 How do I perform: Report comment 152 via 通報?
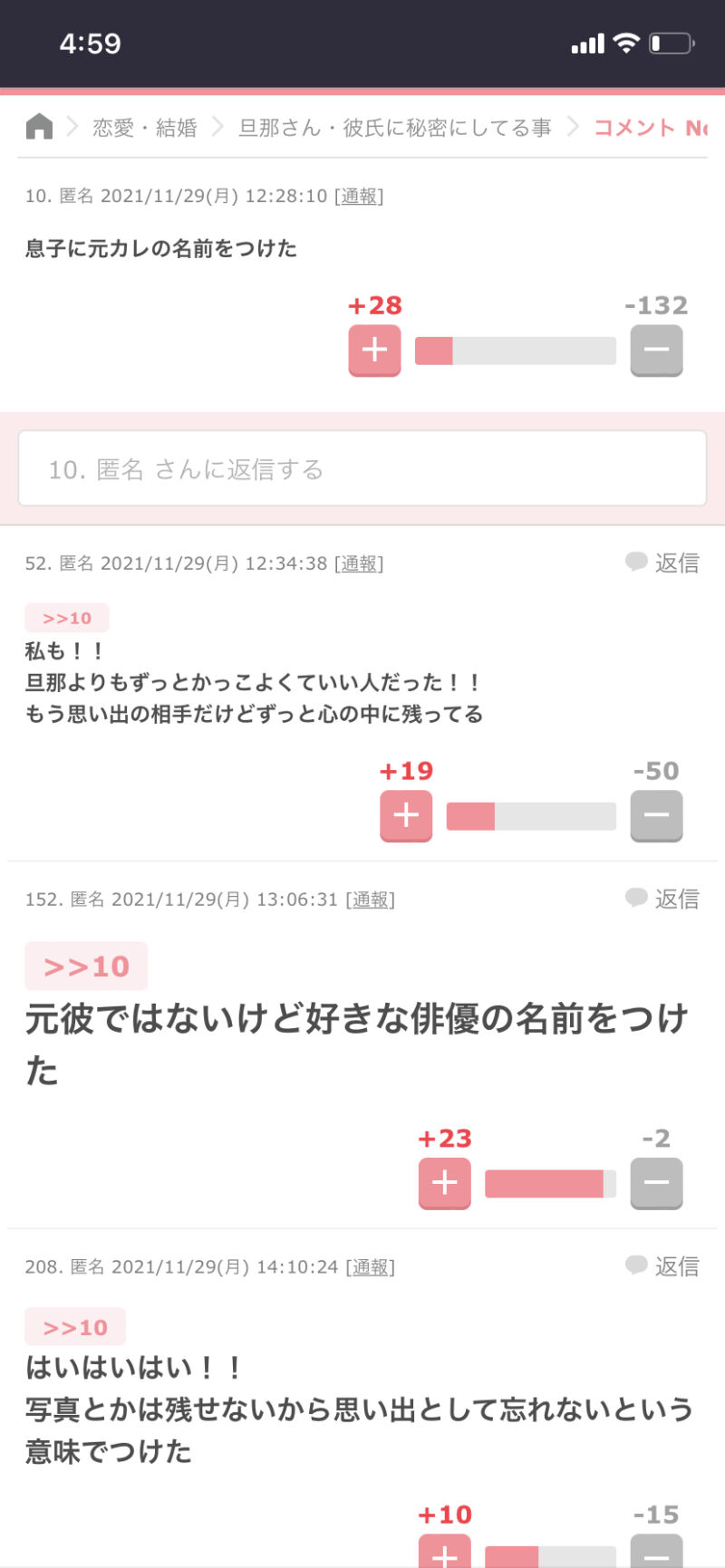tap(371, 899)
